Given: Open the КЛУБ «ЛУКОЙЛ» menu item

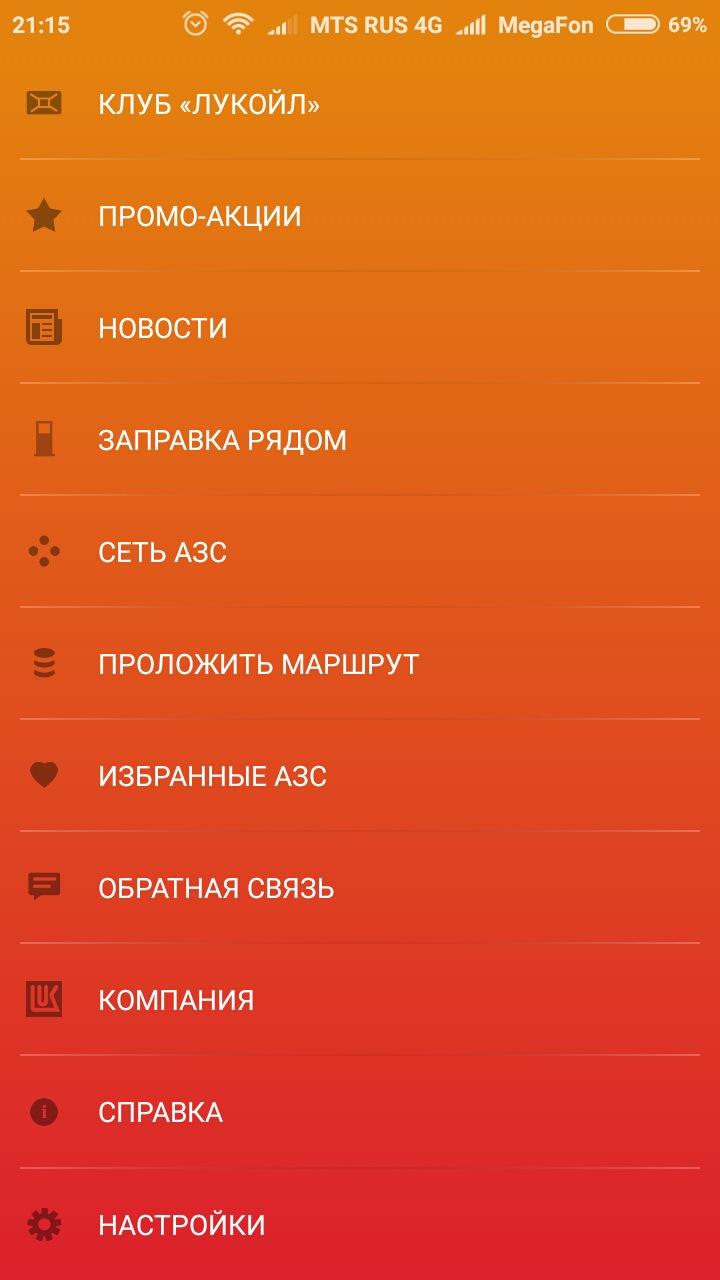Looking at the screenshot, I should point(209,104).
